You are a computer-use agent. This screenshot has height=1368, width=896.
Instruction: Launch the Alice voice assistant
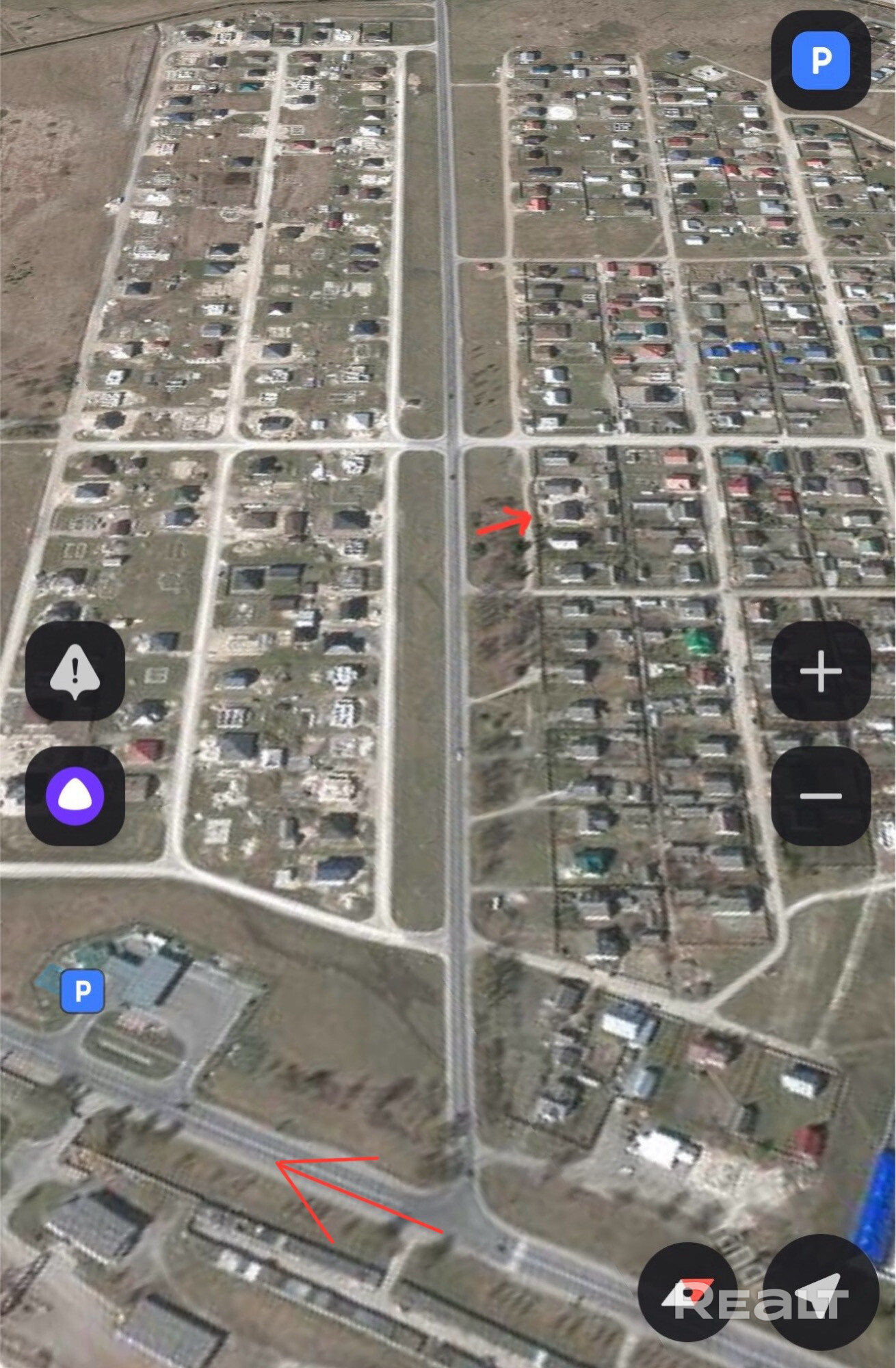pos(75,796)
